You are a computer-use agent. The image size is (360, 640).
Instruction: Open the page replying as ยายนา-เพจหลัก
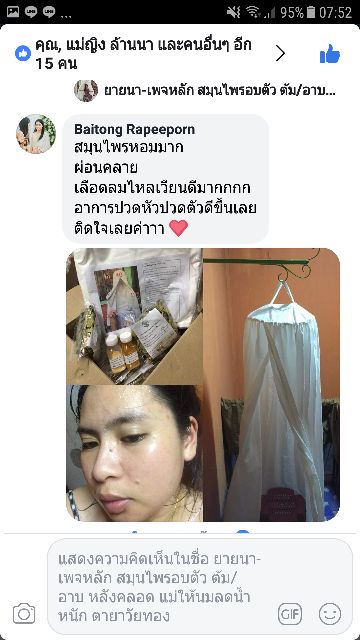(x=204, y=91)
